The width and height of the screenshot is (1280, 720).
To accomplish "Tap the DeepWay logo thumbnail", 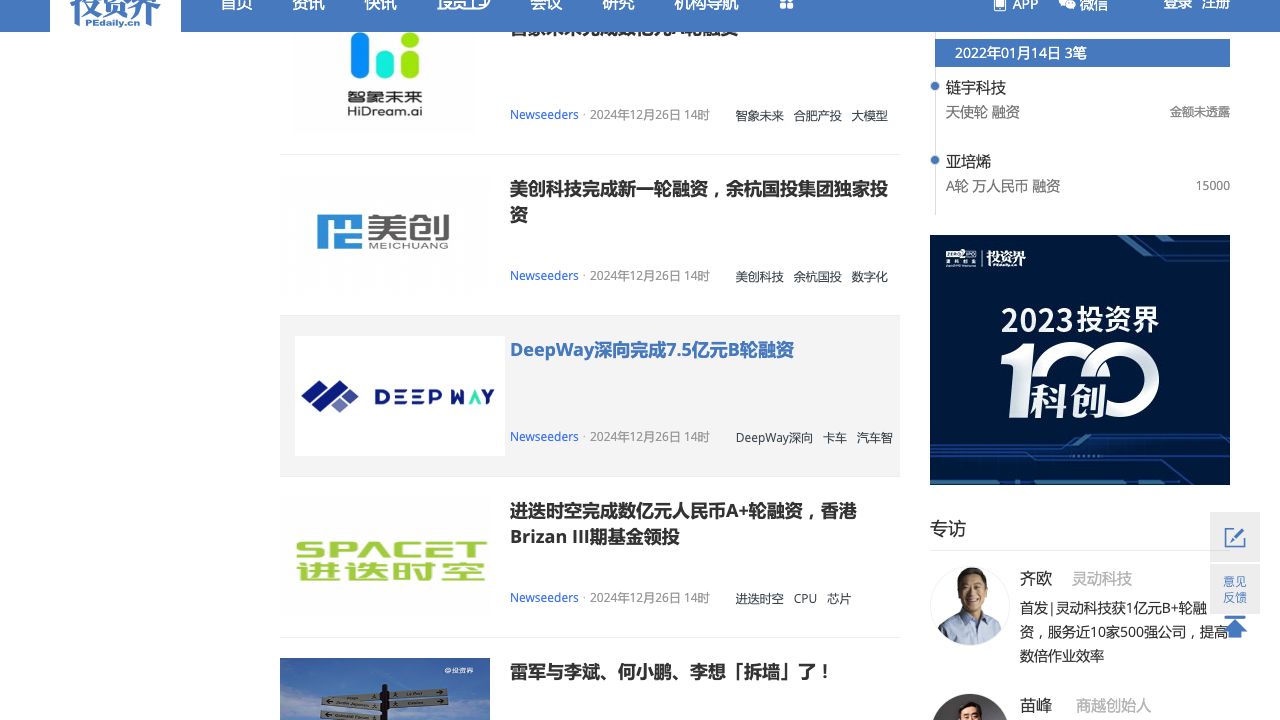I will pos(399,396).
